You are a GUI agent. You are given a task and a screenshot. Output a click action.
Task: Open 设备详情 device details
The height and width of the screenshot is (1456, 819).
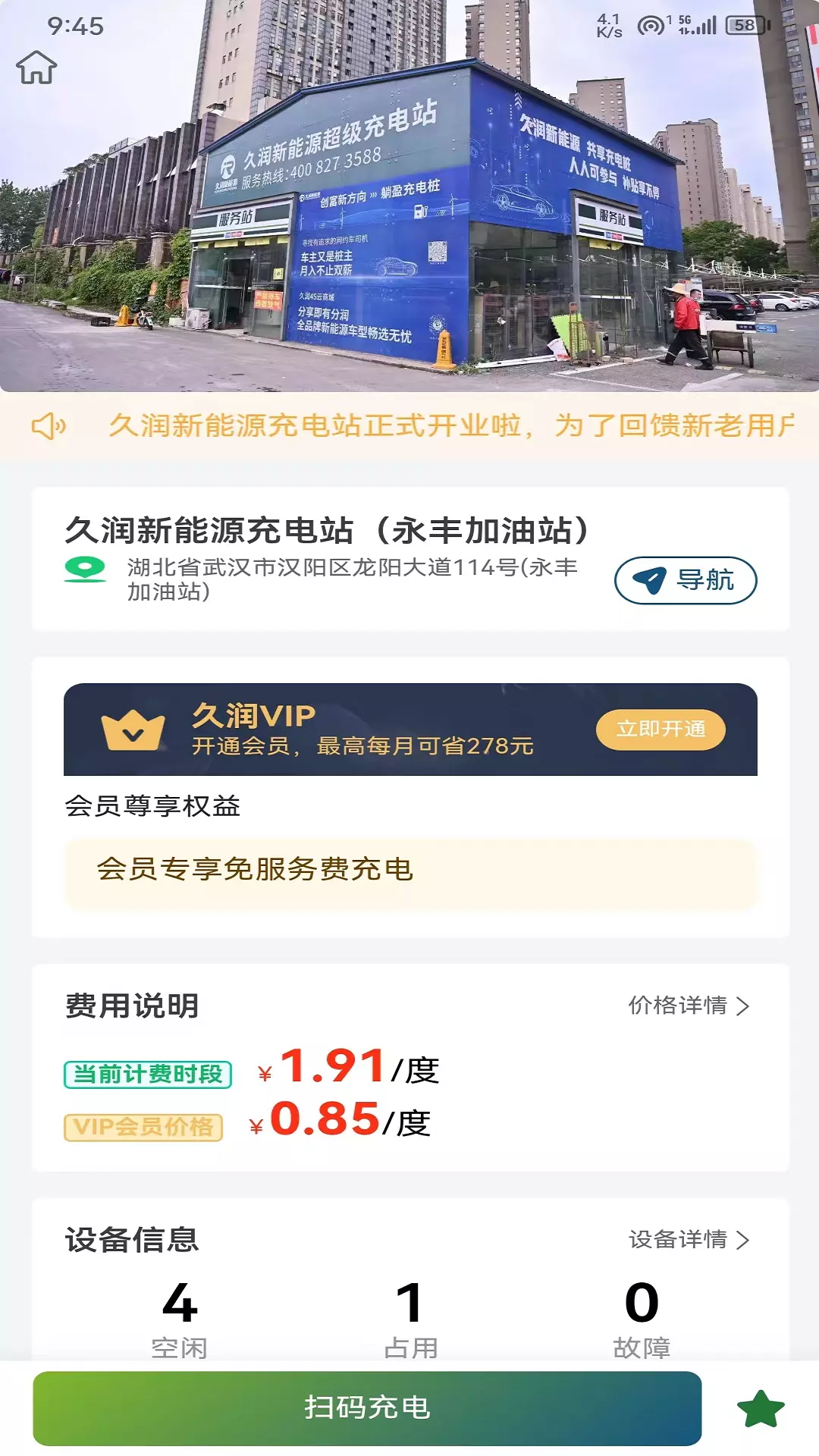point(689,1240)
